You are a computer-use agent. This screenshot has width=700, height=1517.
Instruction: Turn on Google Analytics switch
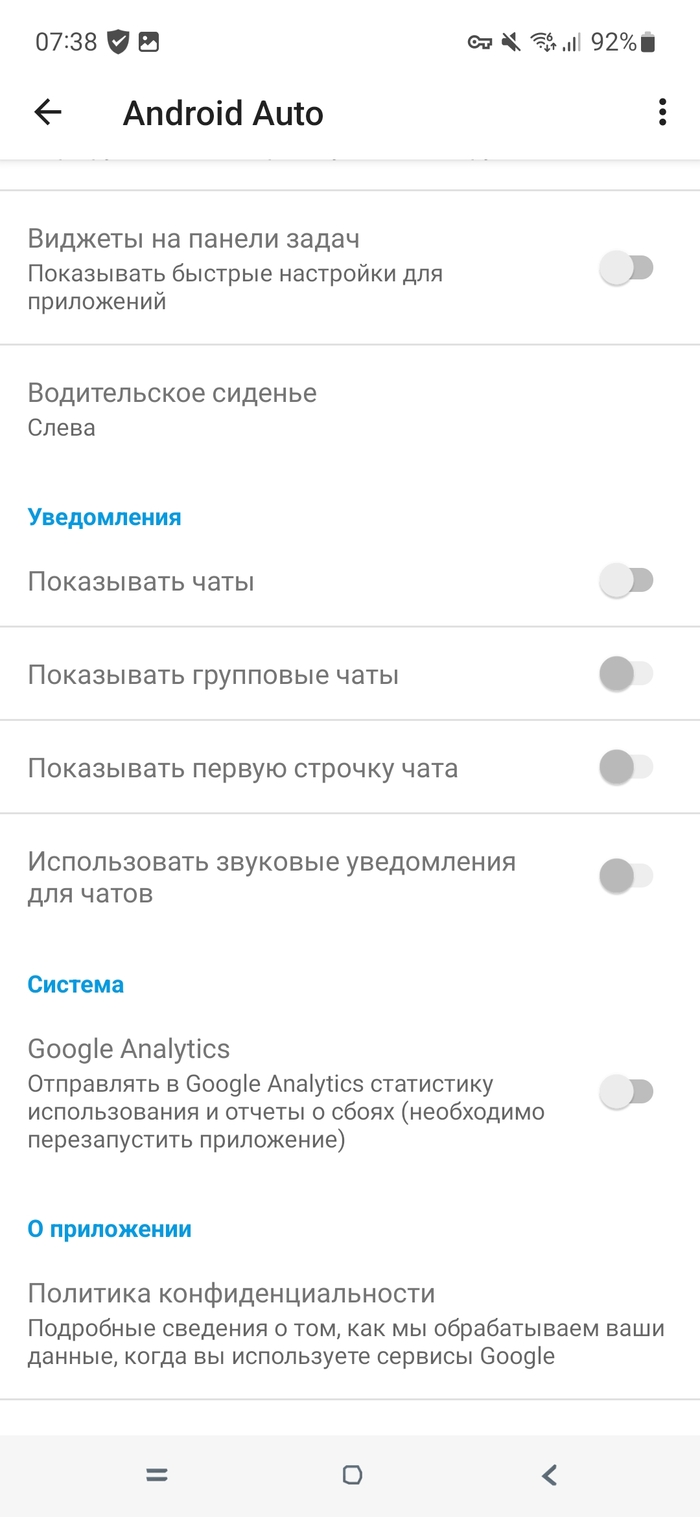coord(626,1092)
